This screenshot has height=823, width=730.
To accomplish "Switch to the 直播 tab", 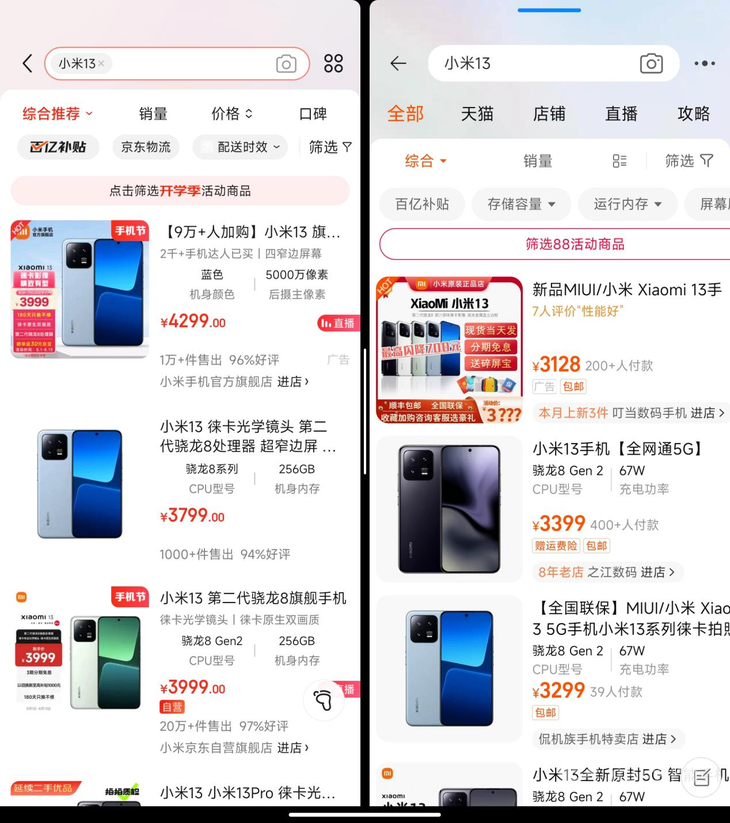I will pyautogui.click(x=621, y=113).
